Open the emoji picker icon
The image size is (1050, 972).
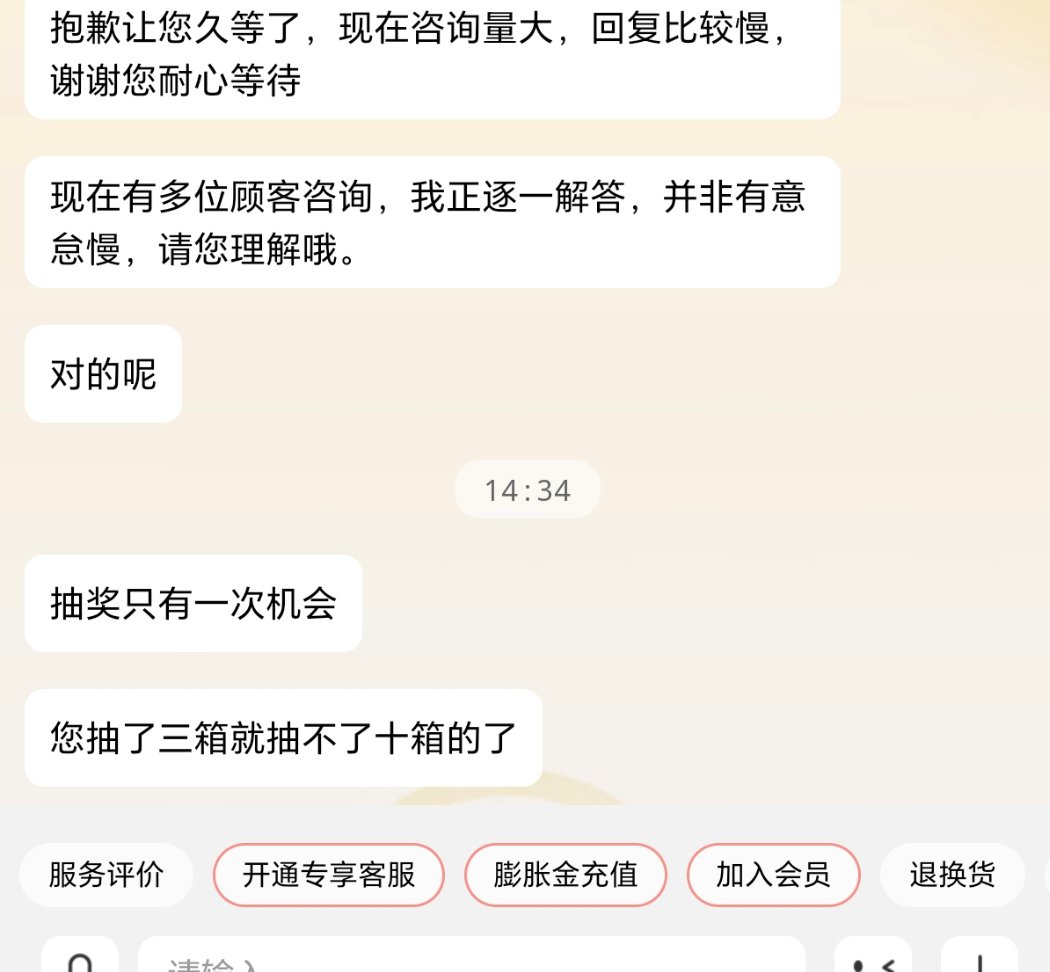[x=873, y=958]
